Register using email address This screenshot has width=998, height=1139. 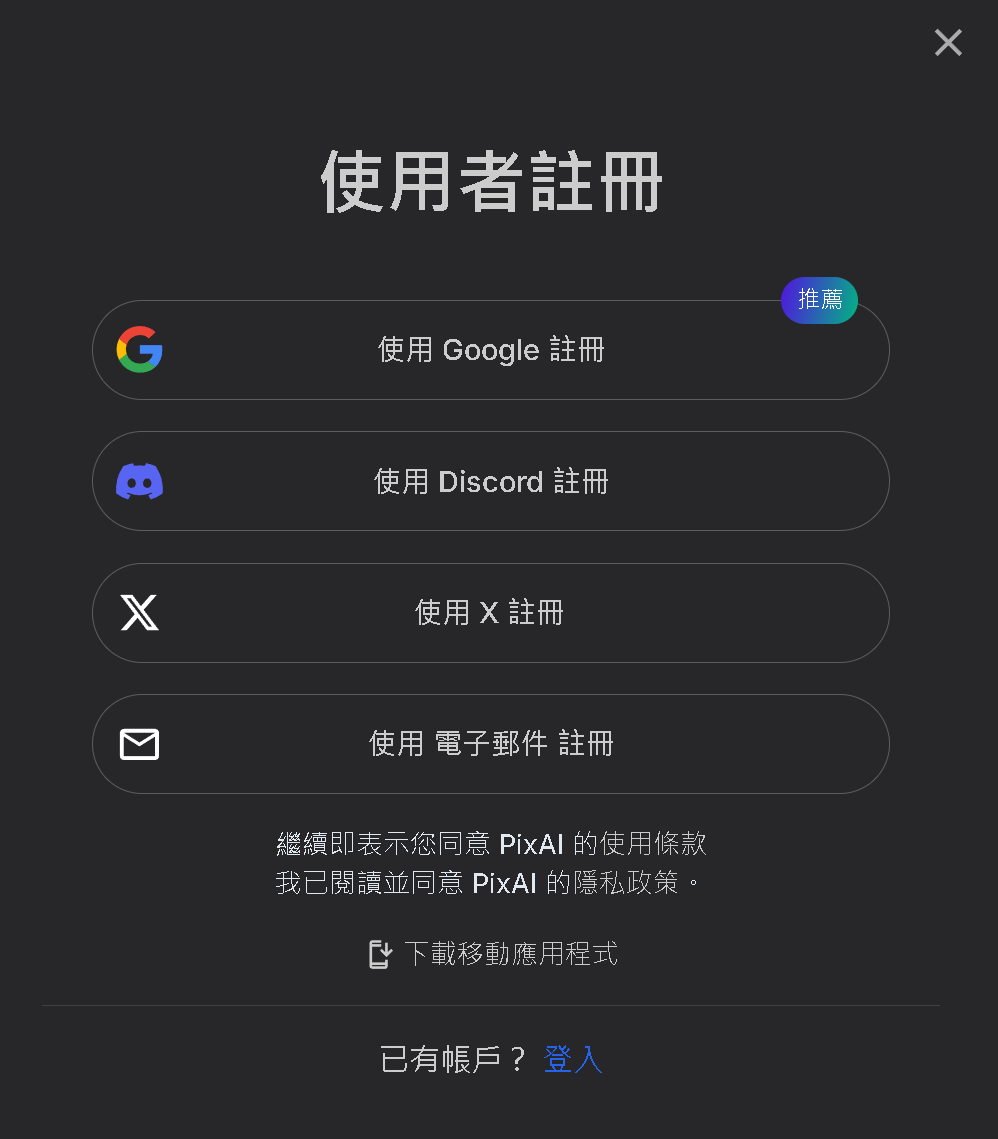[491, 744]
